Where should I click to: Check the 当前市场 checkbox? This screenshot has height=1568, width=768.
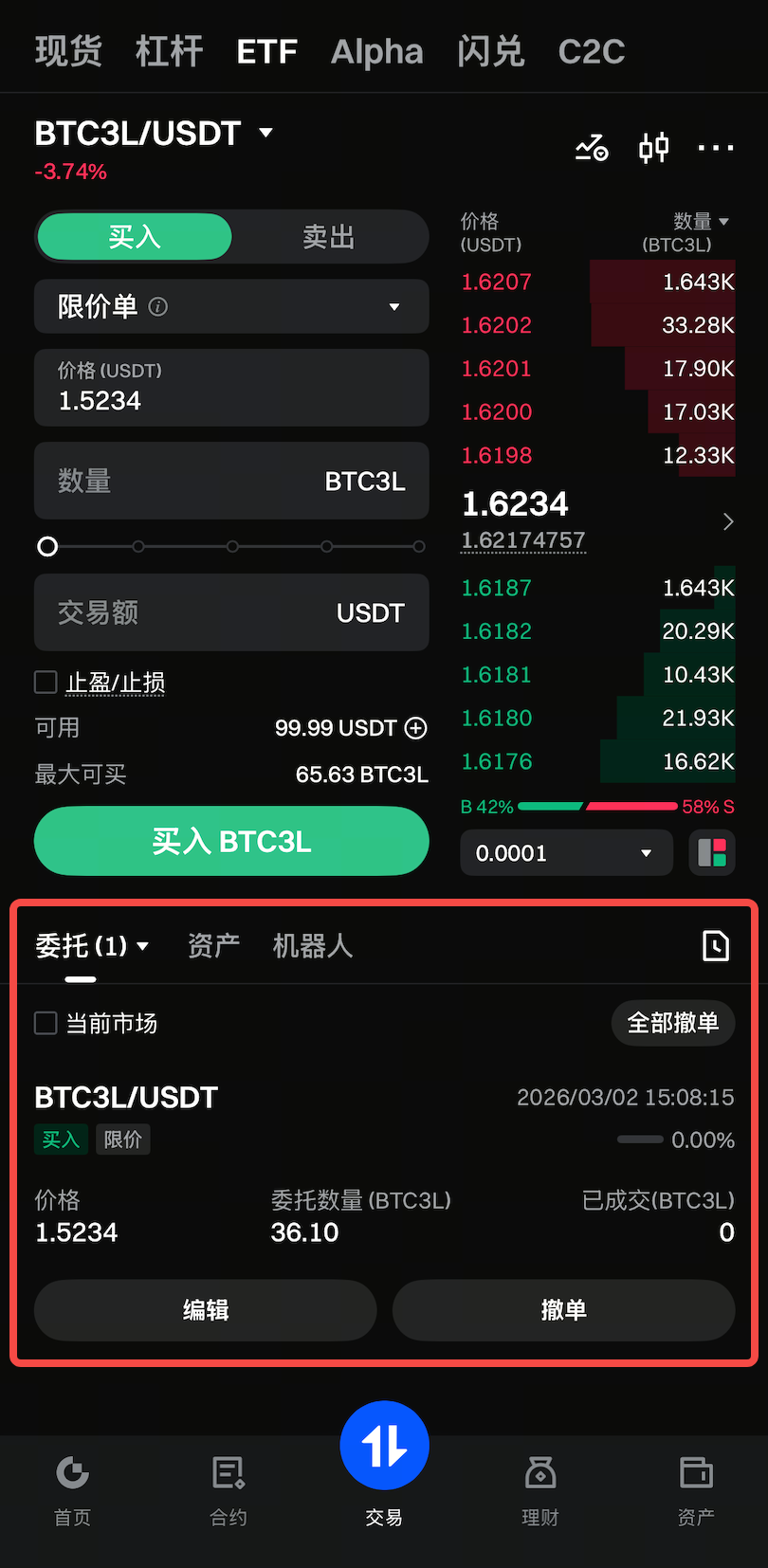point(46,1023)
